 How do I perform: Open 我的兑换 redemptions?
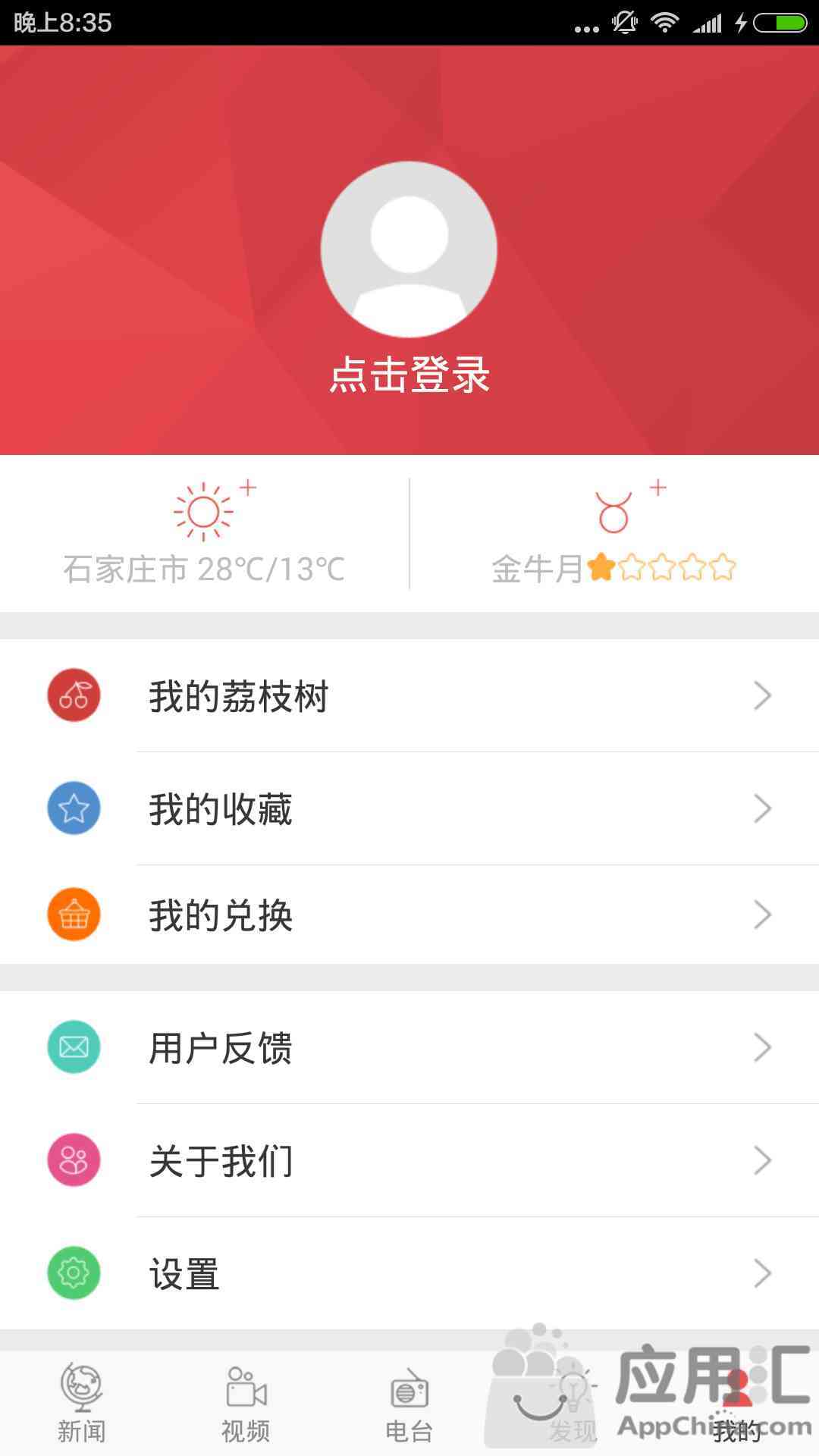(409, 915)
